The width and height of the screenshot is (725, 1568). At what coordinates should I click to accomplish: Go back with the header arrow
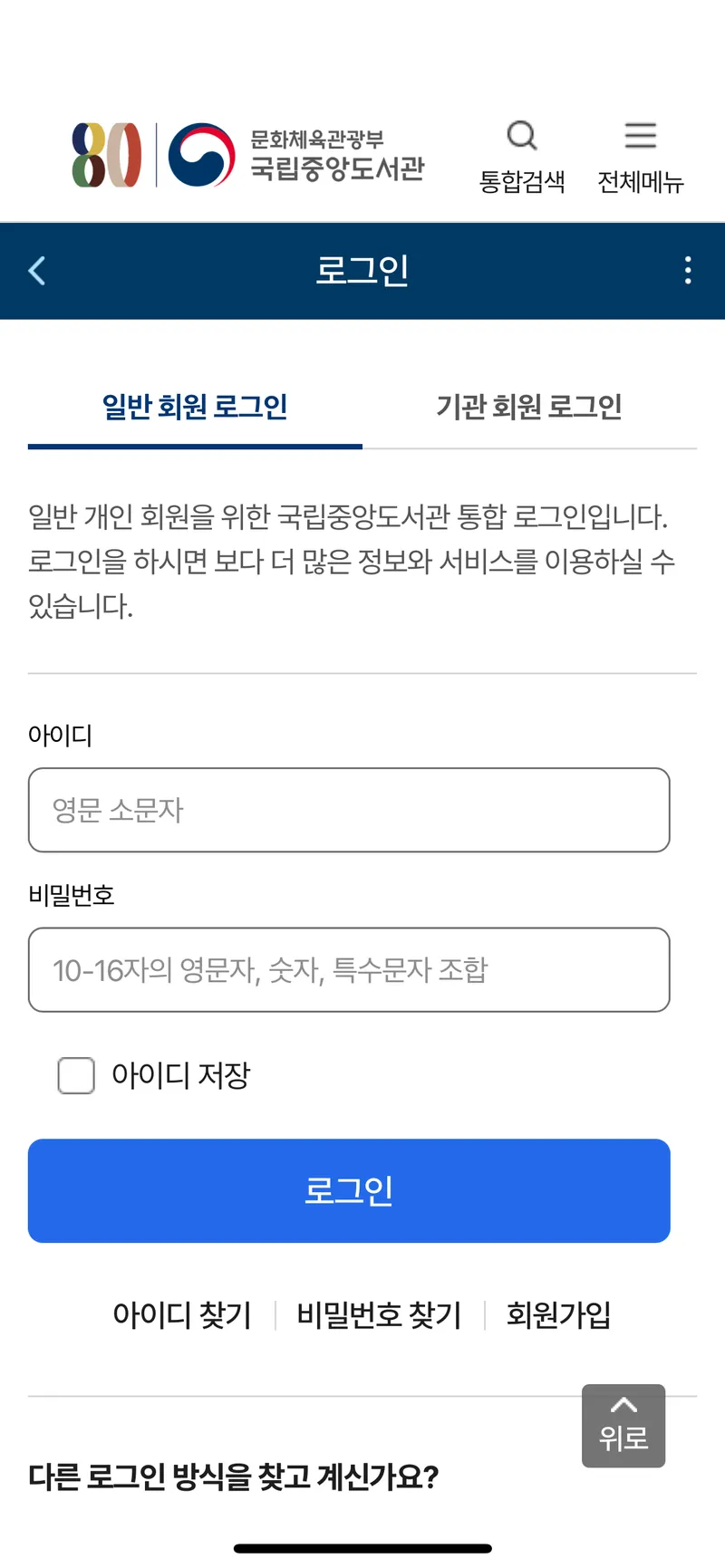(x=37, y=270)
